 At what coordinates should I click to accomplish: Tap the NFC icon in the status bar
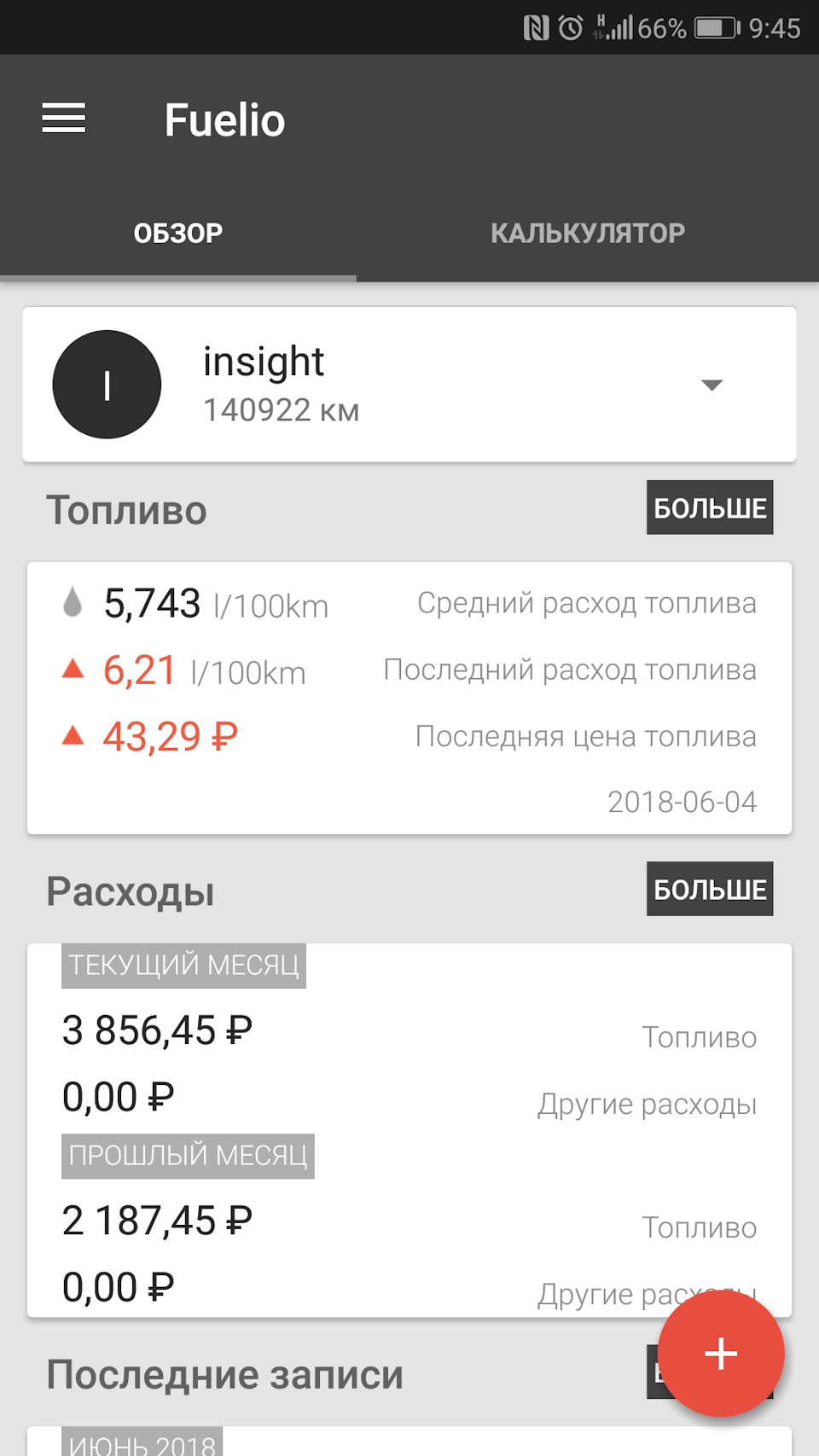pos(536,26)
